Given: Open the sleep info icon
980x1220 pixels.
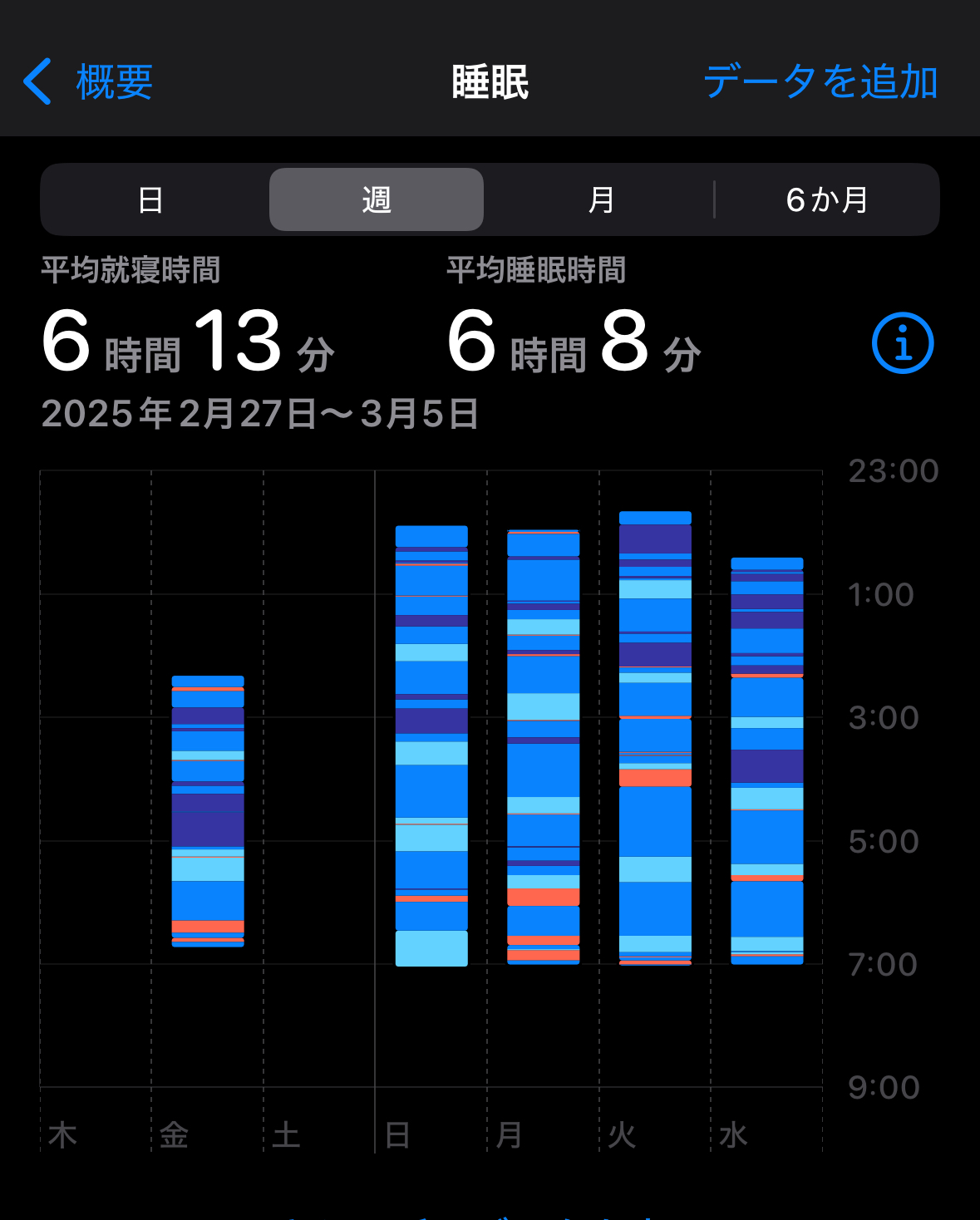Looking at the screenshot, I should 903,342.
